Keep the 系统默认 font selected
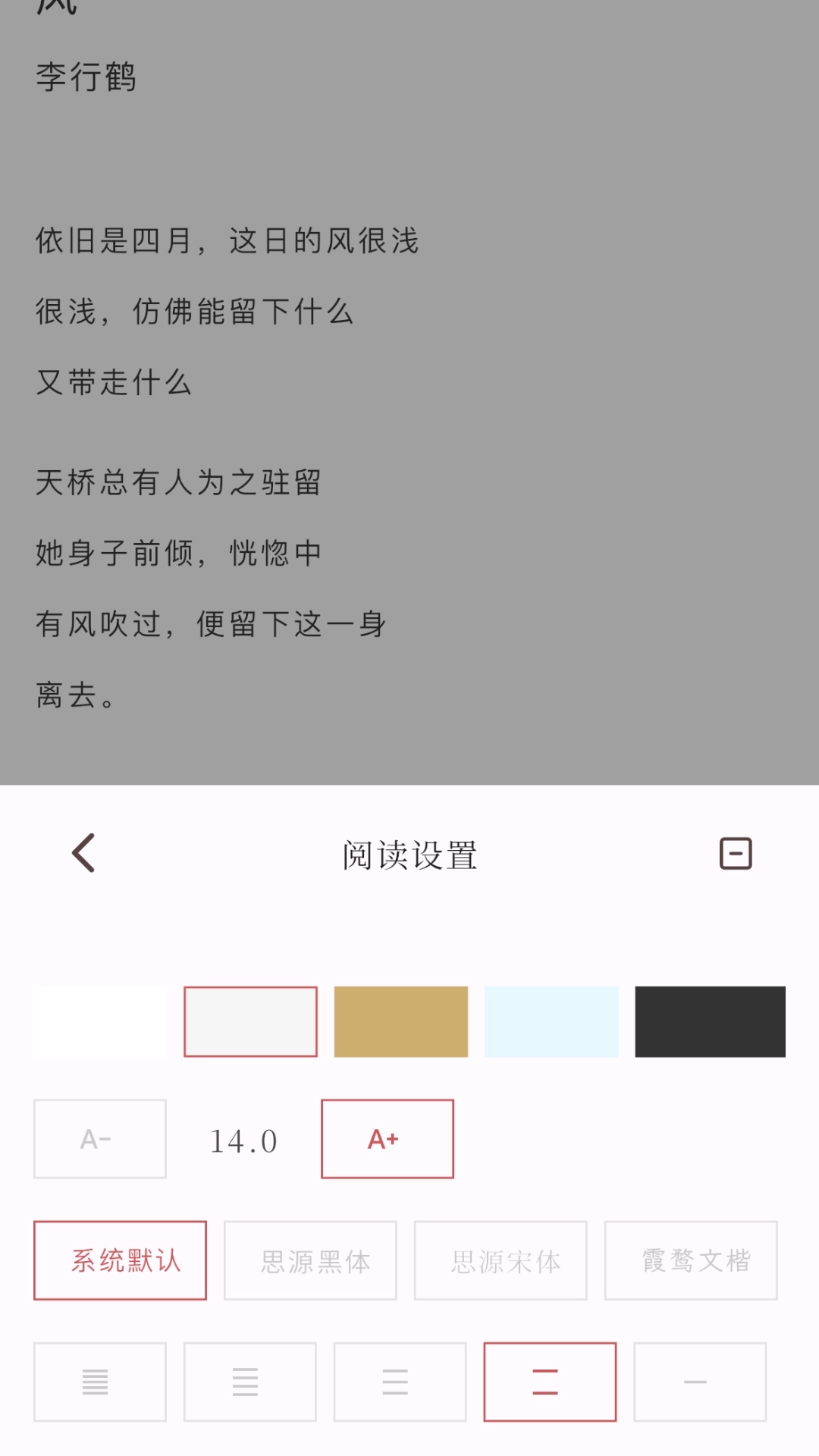This screenshot has width=819, height=1456. [120, 1260]
